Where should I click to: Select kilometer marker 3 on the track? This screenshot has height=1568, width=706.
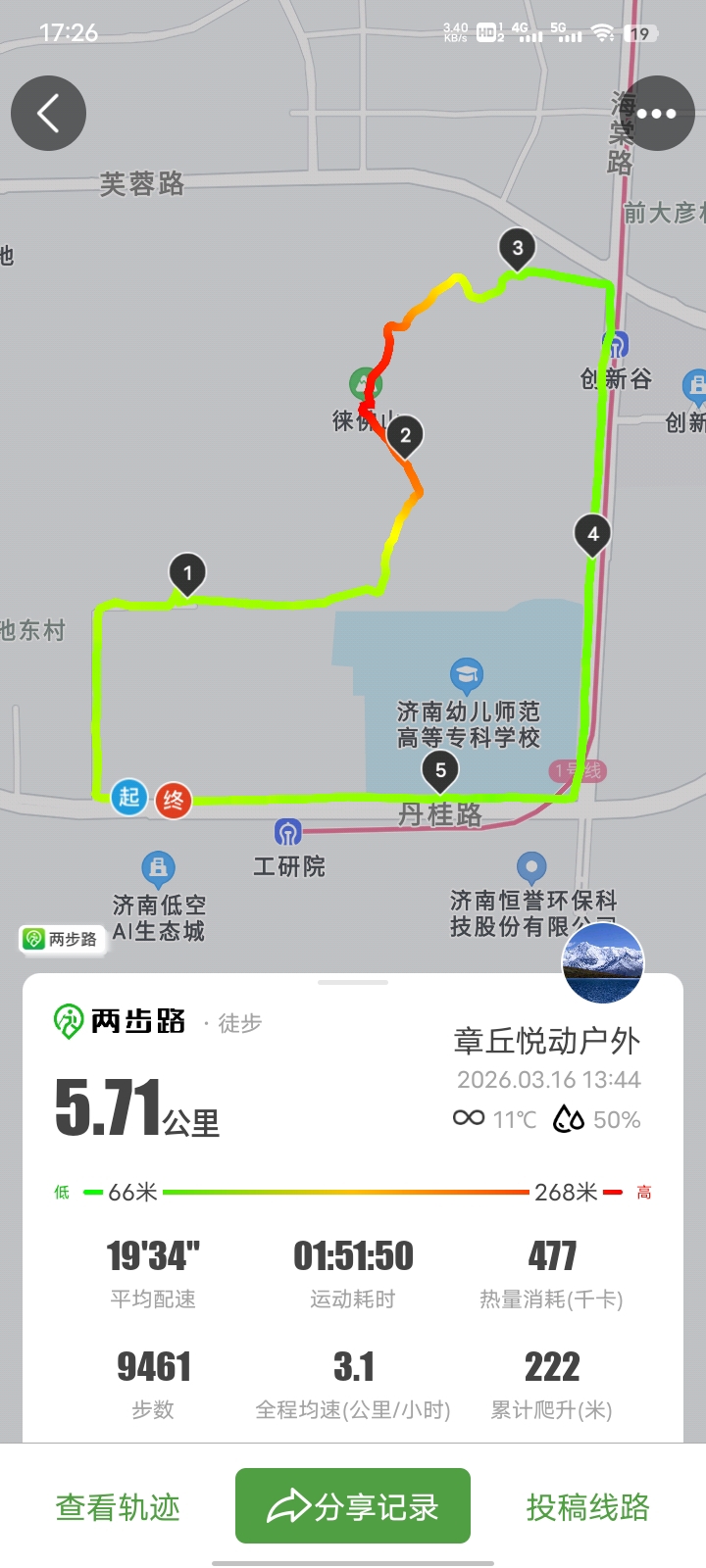[517, 248]
